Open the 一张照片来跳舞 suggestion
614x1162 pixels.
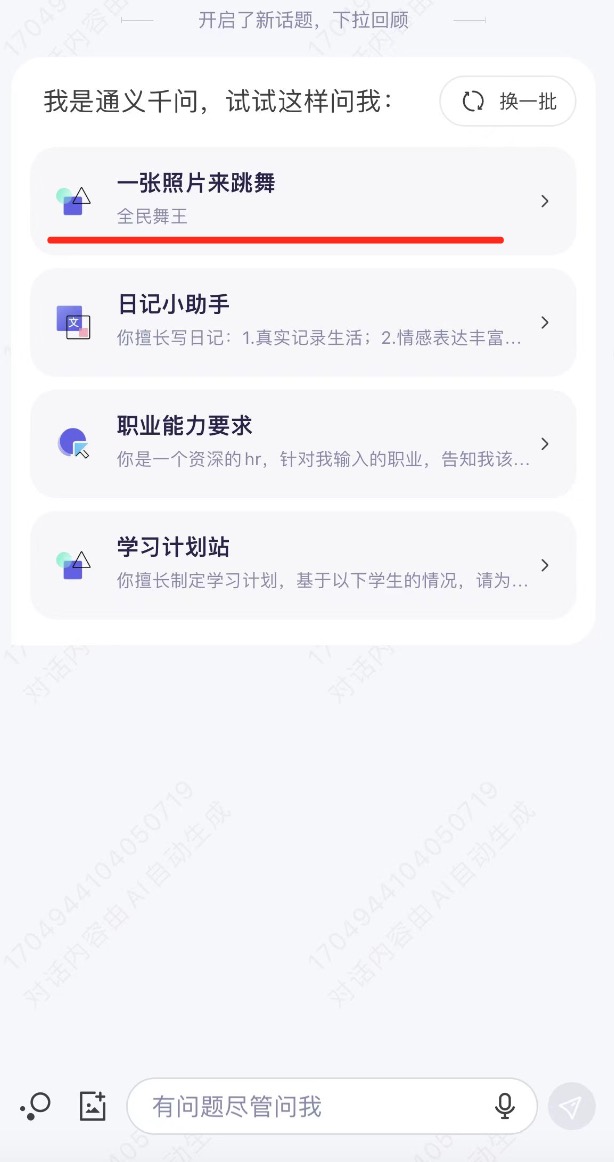tap(303, 200)
